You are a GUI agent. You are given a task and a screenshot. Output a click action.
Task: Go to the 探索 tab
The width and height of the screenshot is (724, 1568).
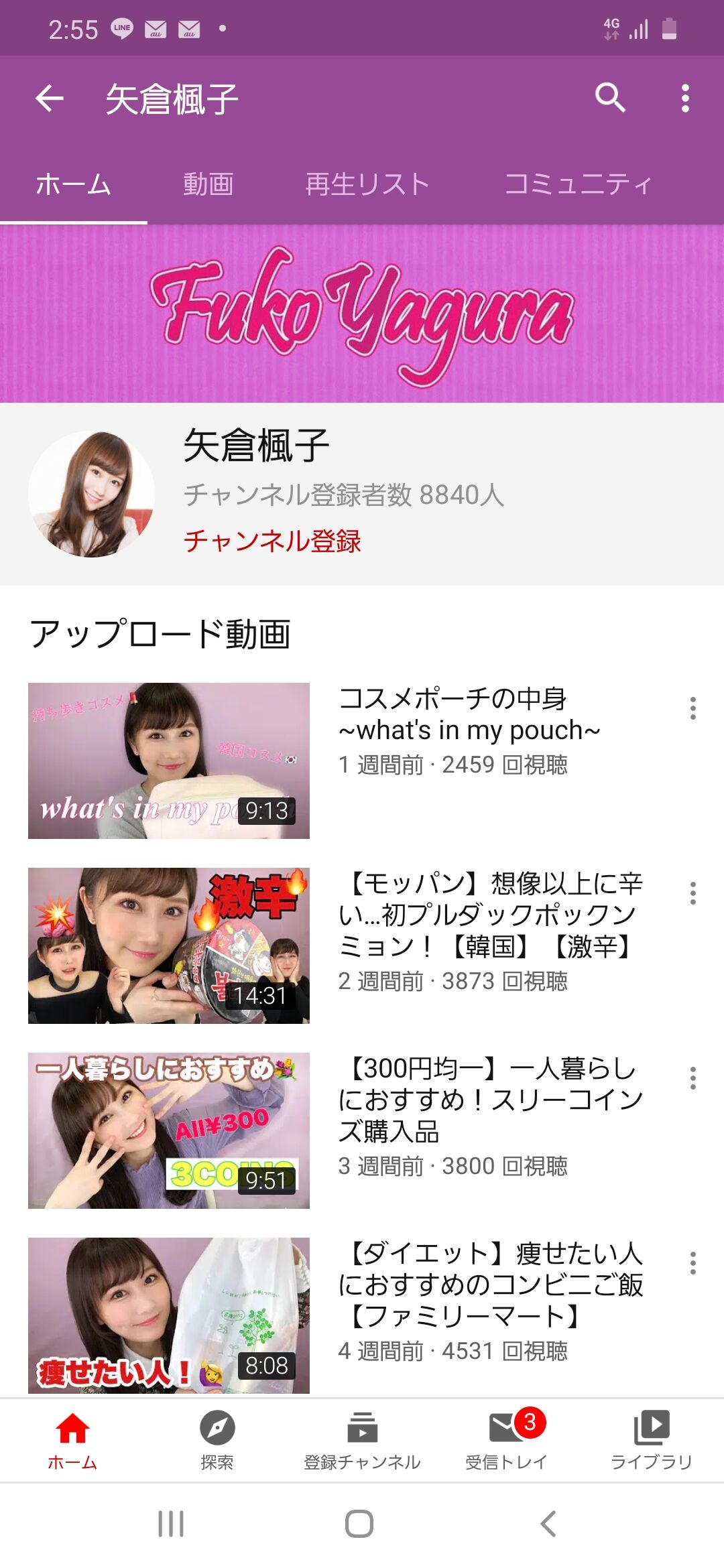pyautogui.click(x=217, y=1439)
